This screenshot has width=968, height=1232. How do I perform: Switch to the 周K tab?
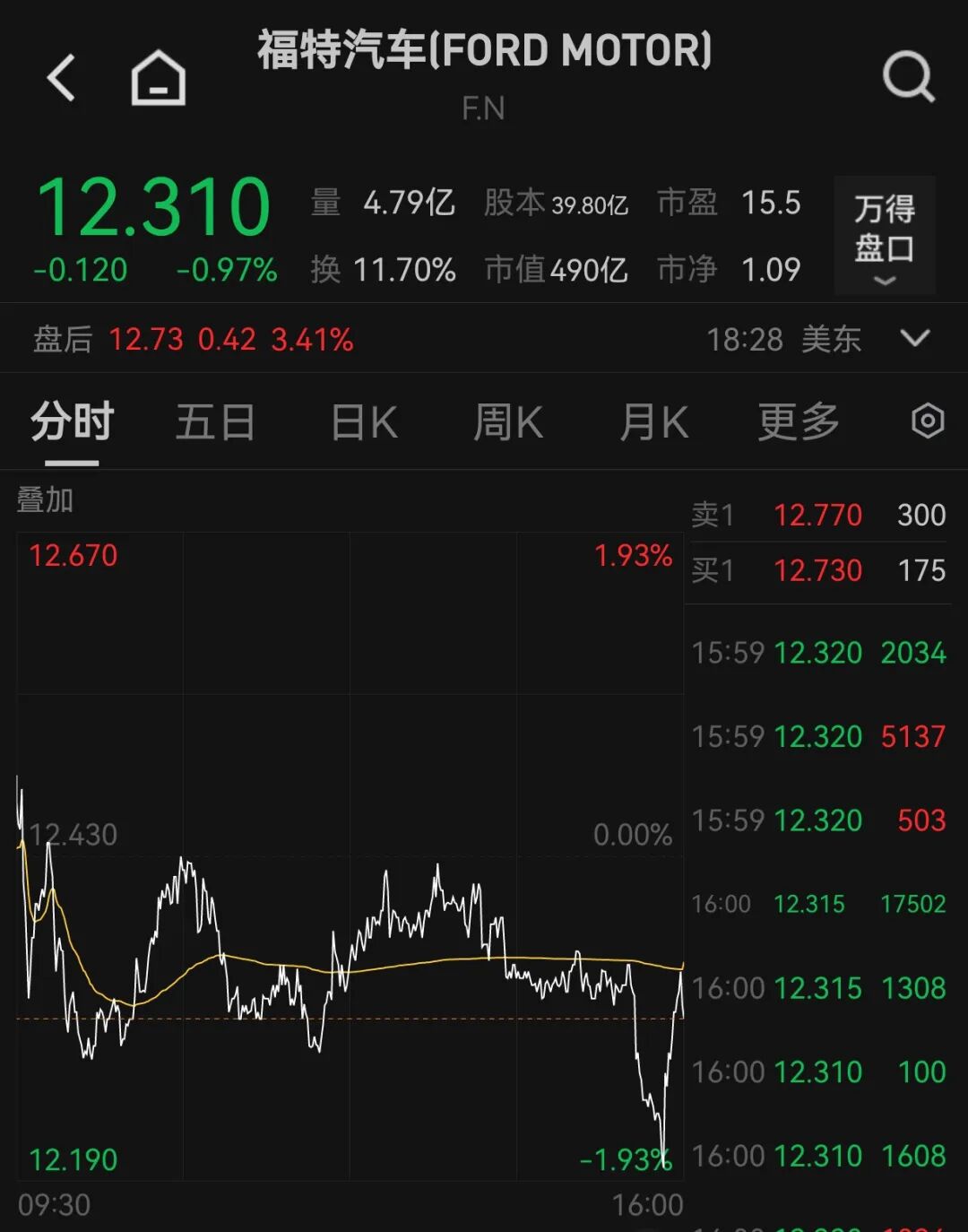508,421
